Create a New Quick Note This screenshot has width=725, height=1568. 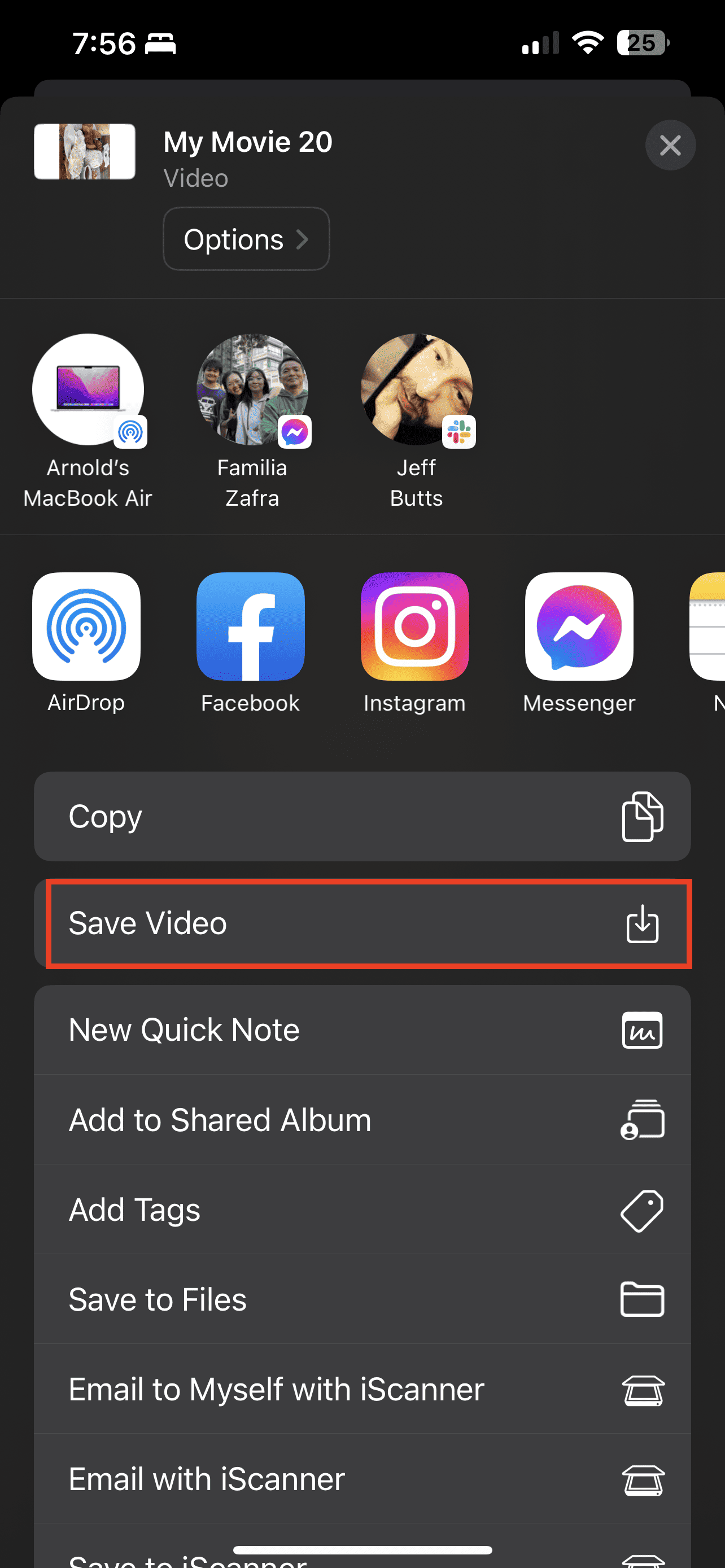tap(362, 1030)
